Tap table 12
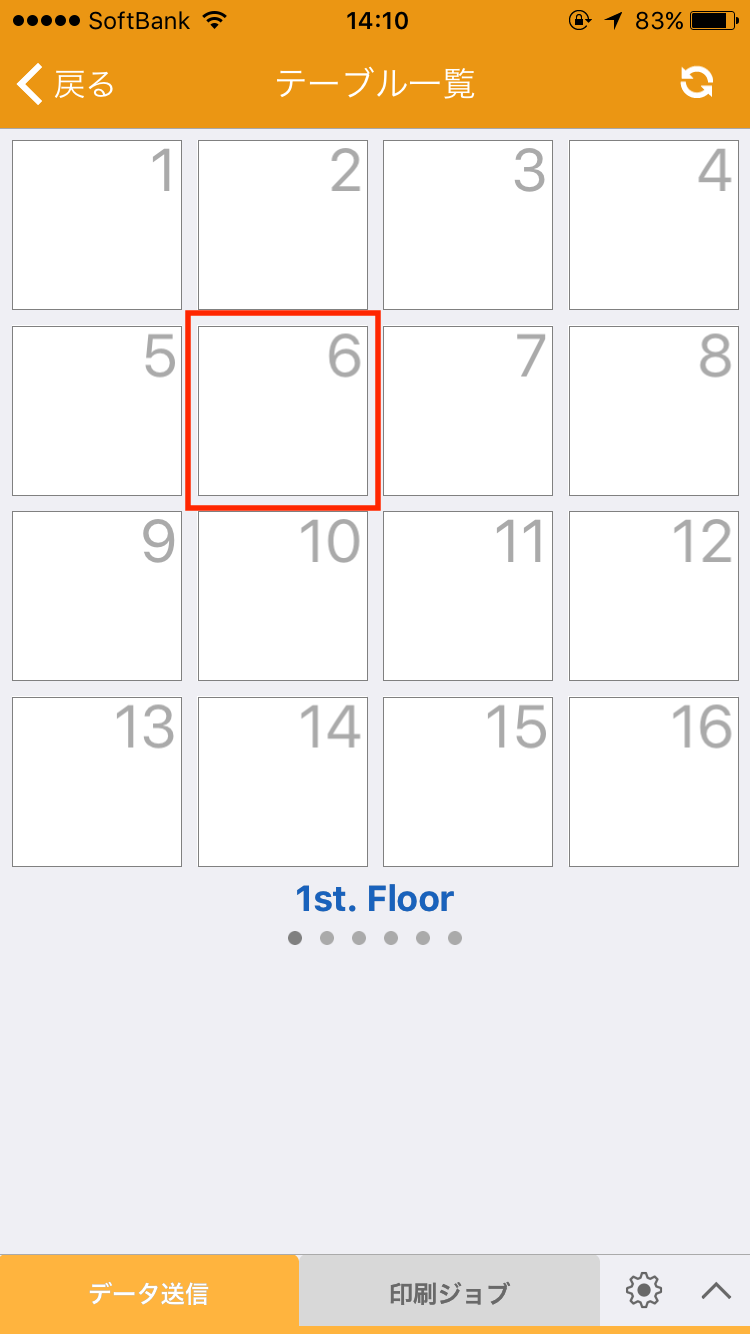 coord(654,596)
